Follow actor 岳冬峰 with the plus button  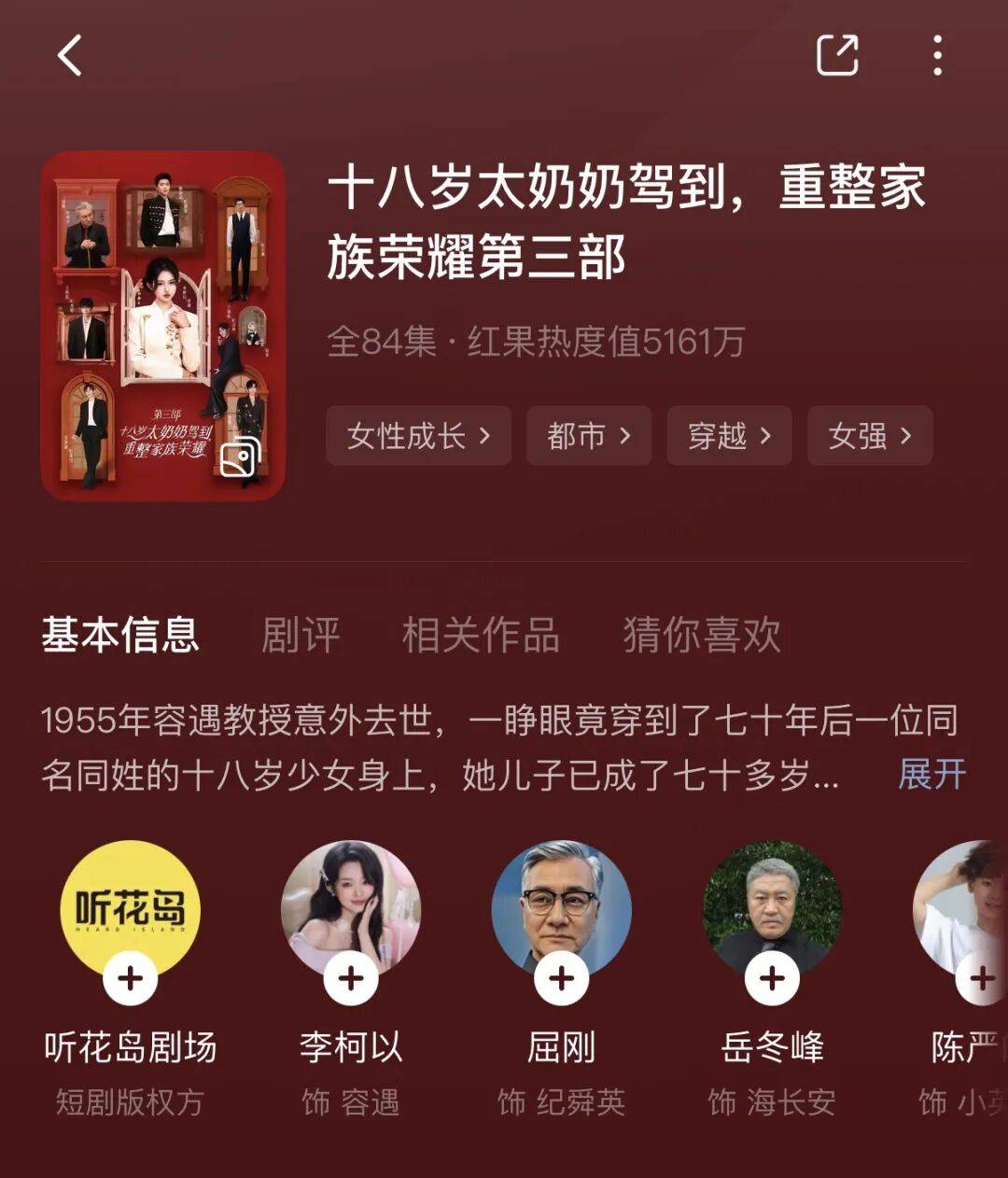pos(772,978)
